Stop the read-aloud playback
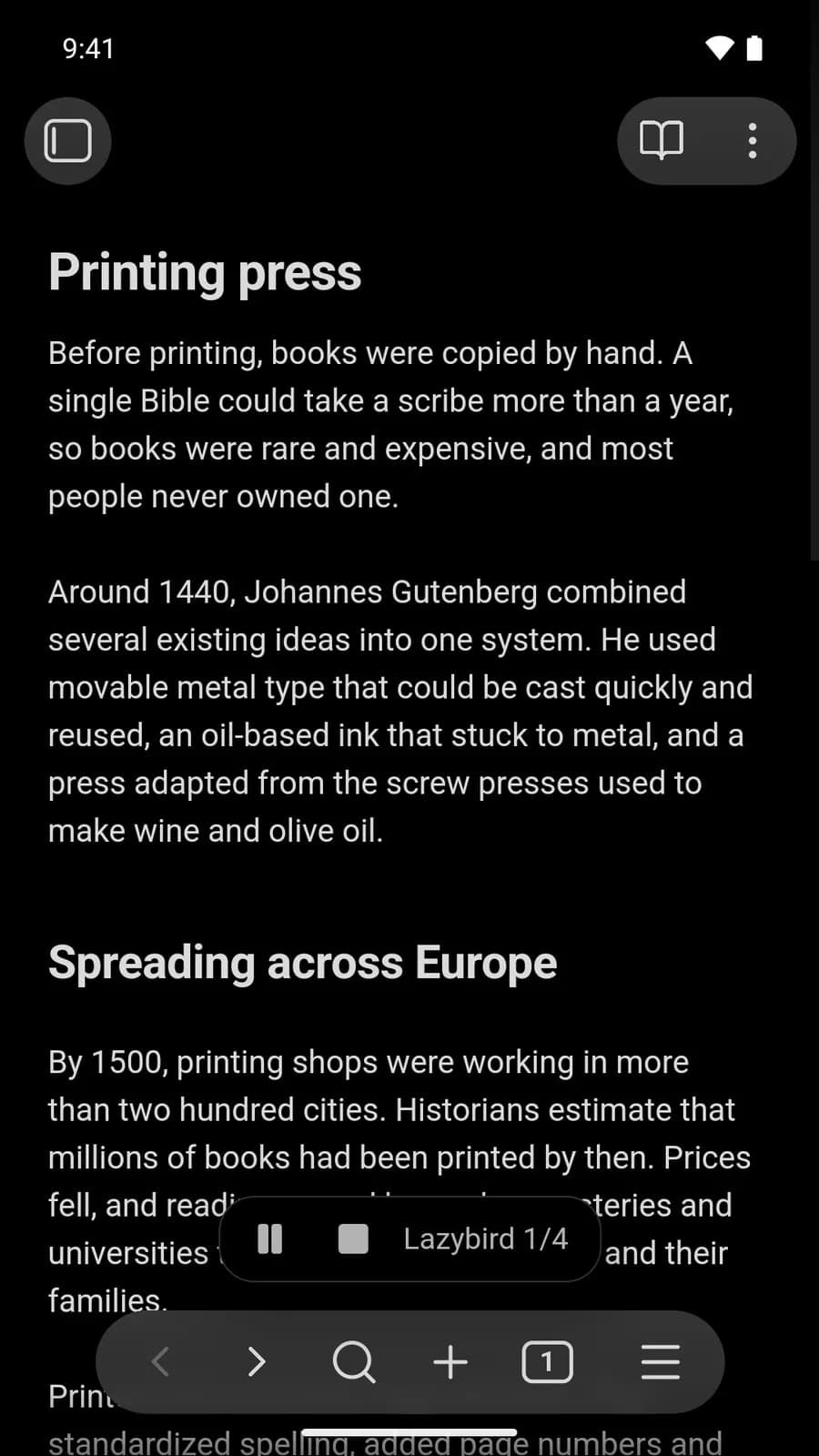This screenshot has width=819, height=1456. click(x=353, y=1239)
